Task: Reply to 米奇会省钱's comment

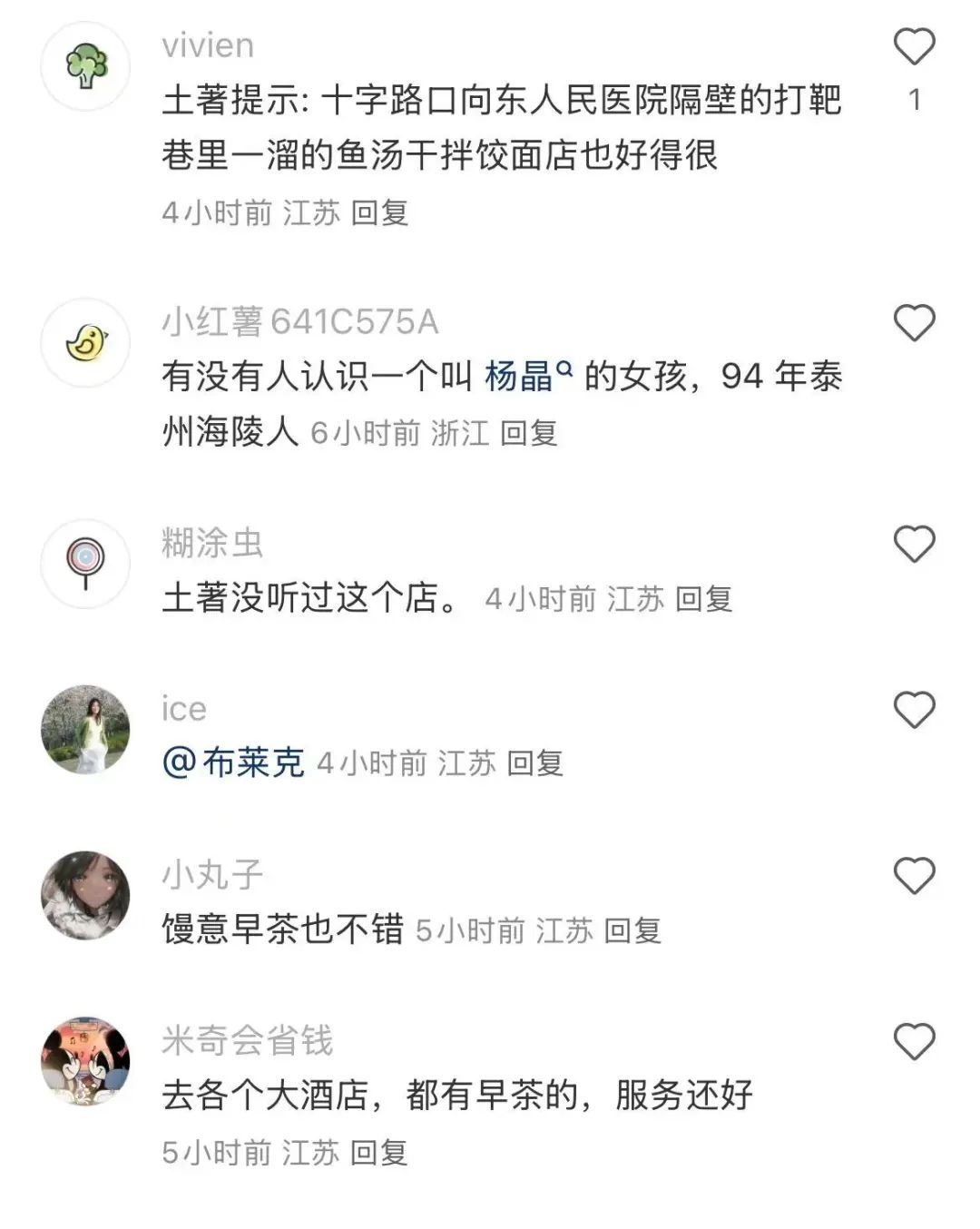Action: tap(378, 1153)
